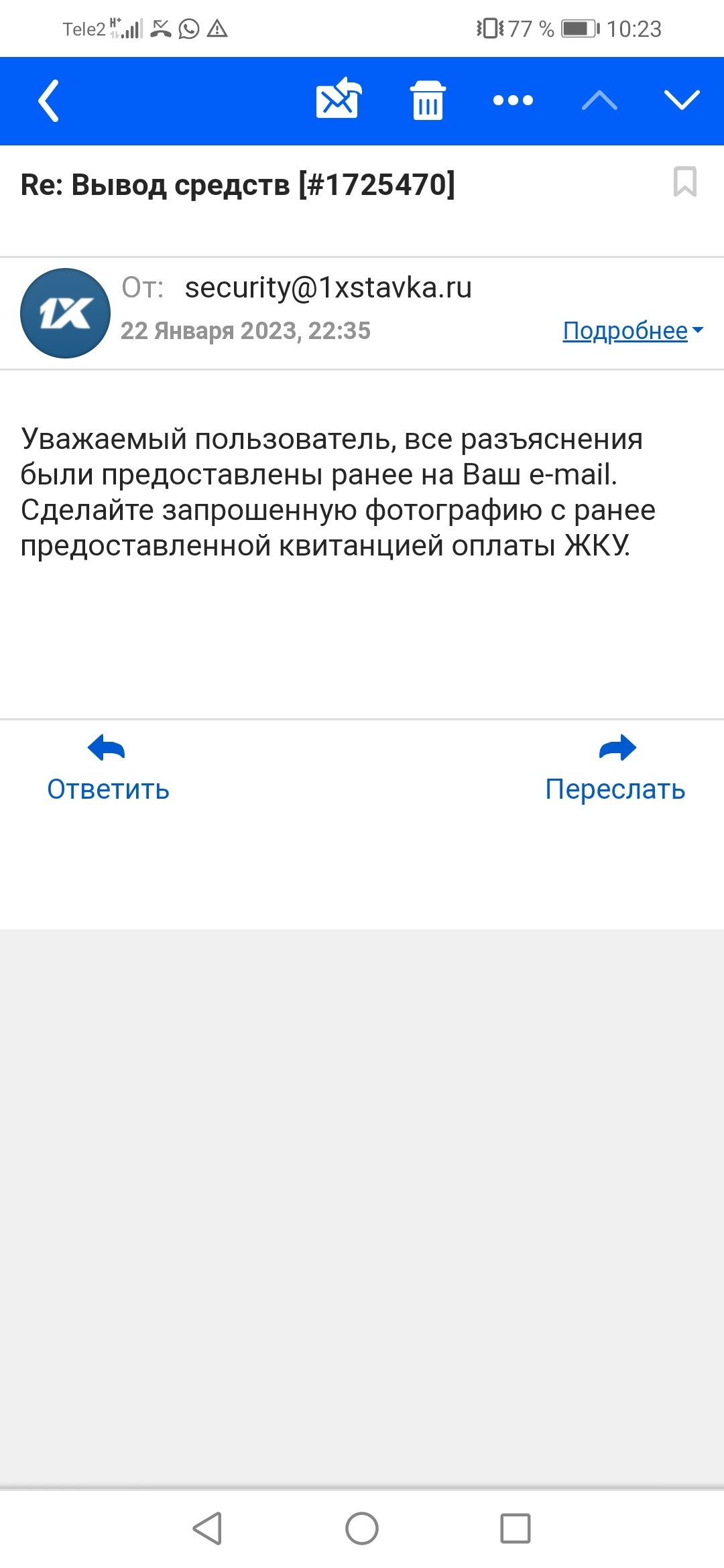Viewport: 724px width, 1568px height.
Task: Tap the system home button
Action: pyautogui.click(x=362, y=1528)
